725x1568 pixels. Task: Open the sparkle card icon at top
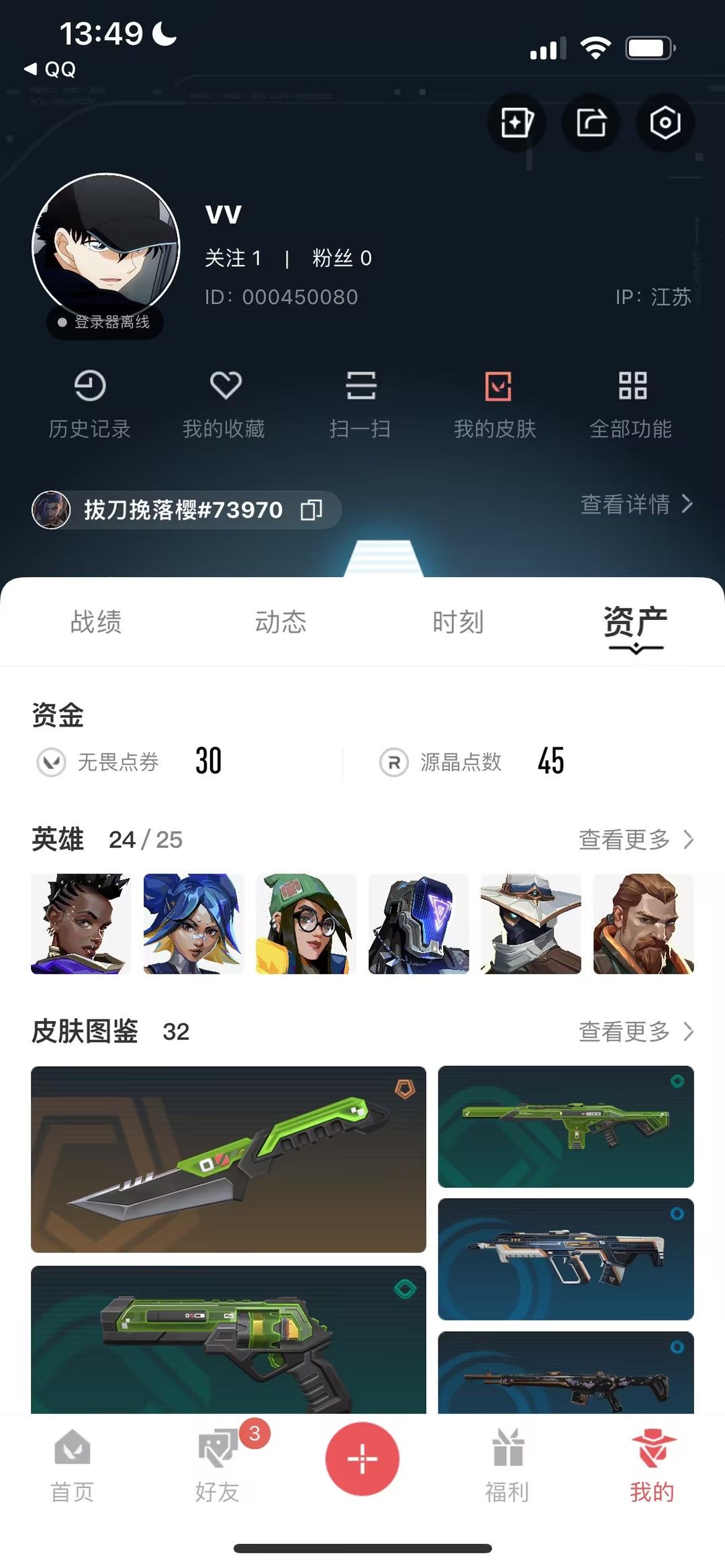516,123
